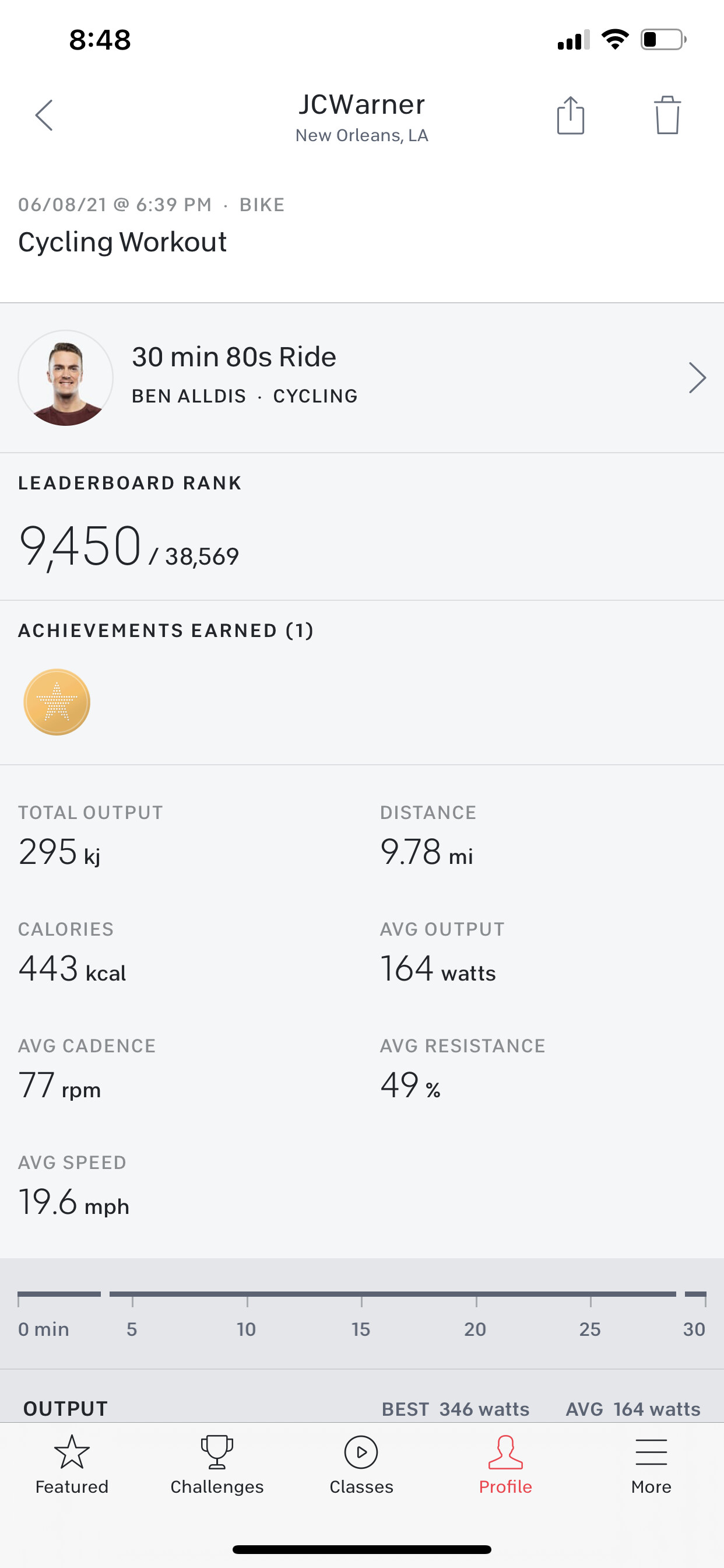The height and width of the screenshot is (1568, 724).
Task: View the earned gold star achievement
Action: pos(57,702)
